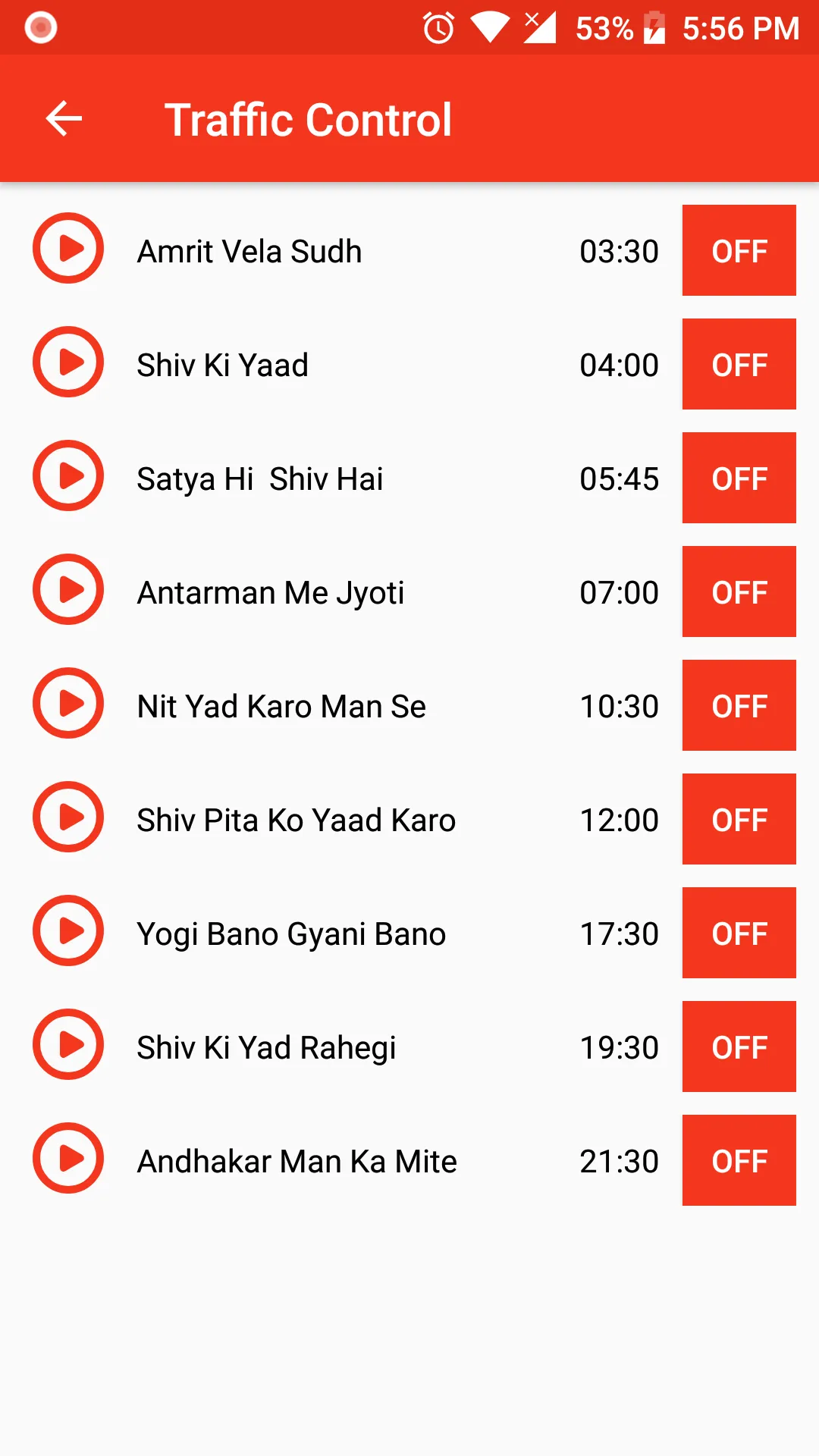819x1456 pixels.
Task: Switch on the 19:30 Shiv Ki Yad Rahegi alarm
Action: click(x=739, y=1046)
